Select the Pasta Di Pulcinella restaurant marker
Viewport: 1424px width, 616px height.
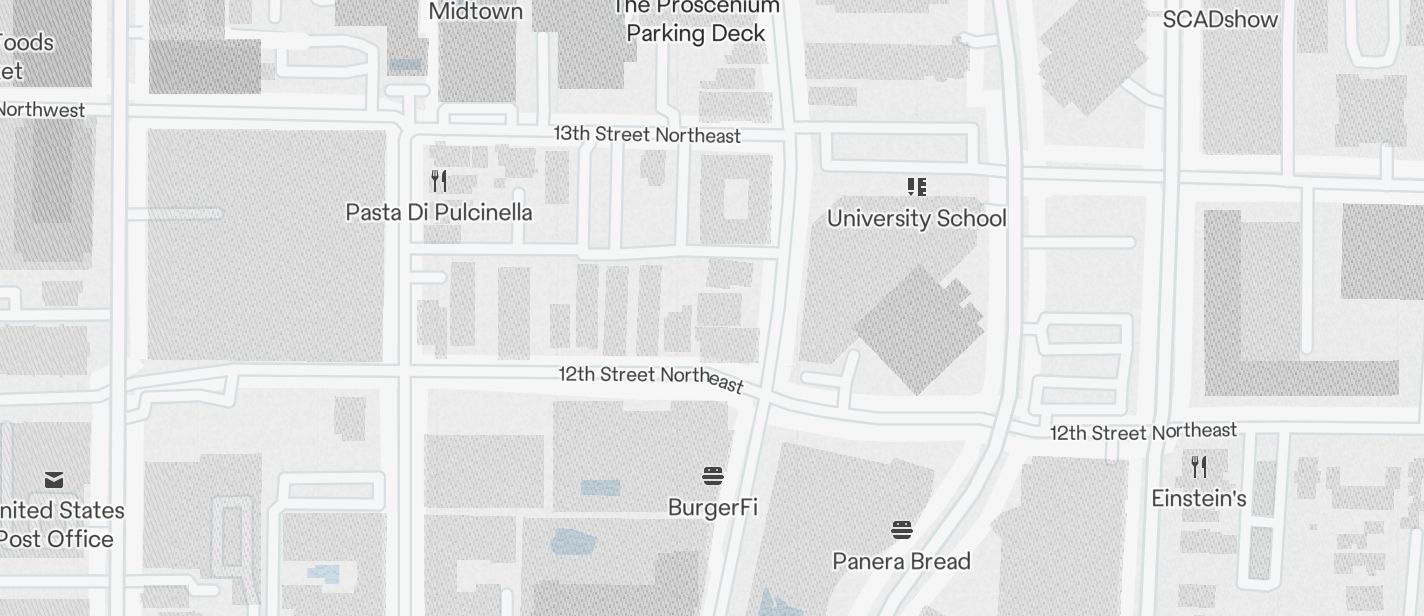pos(438,181)
